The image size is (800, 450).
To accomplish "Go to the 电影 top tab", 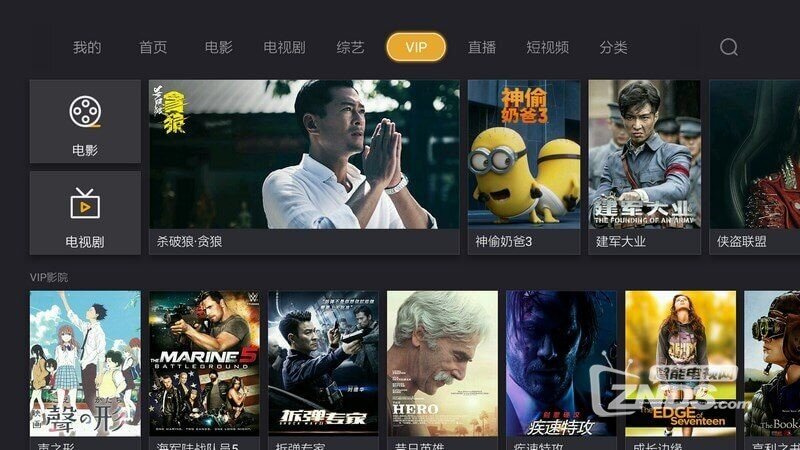I will click(218, 47).
